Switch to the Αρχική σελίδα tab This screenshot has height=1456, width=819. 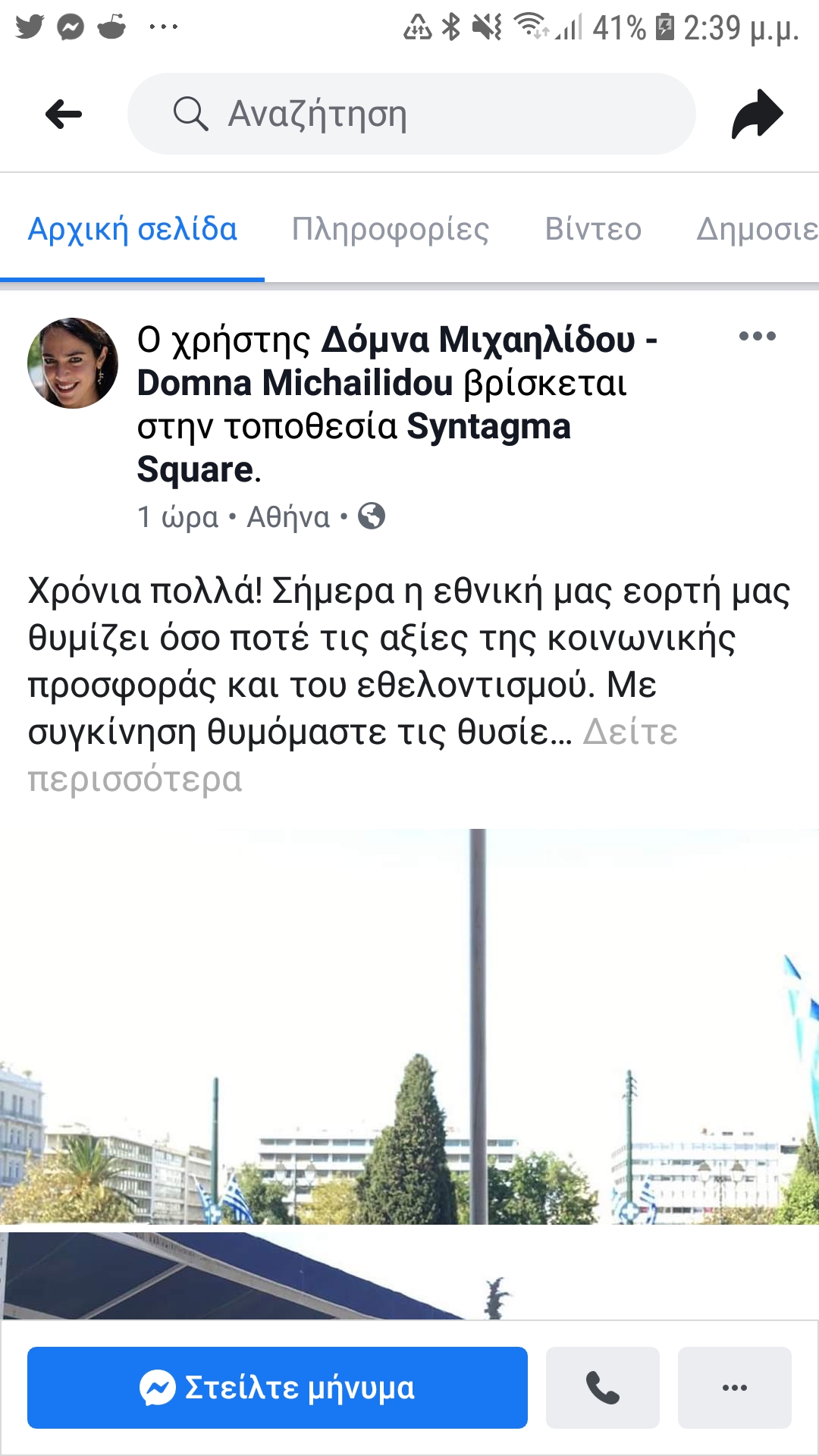click(133, 229)
